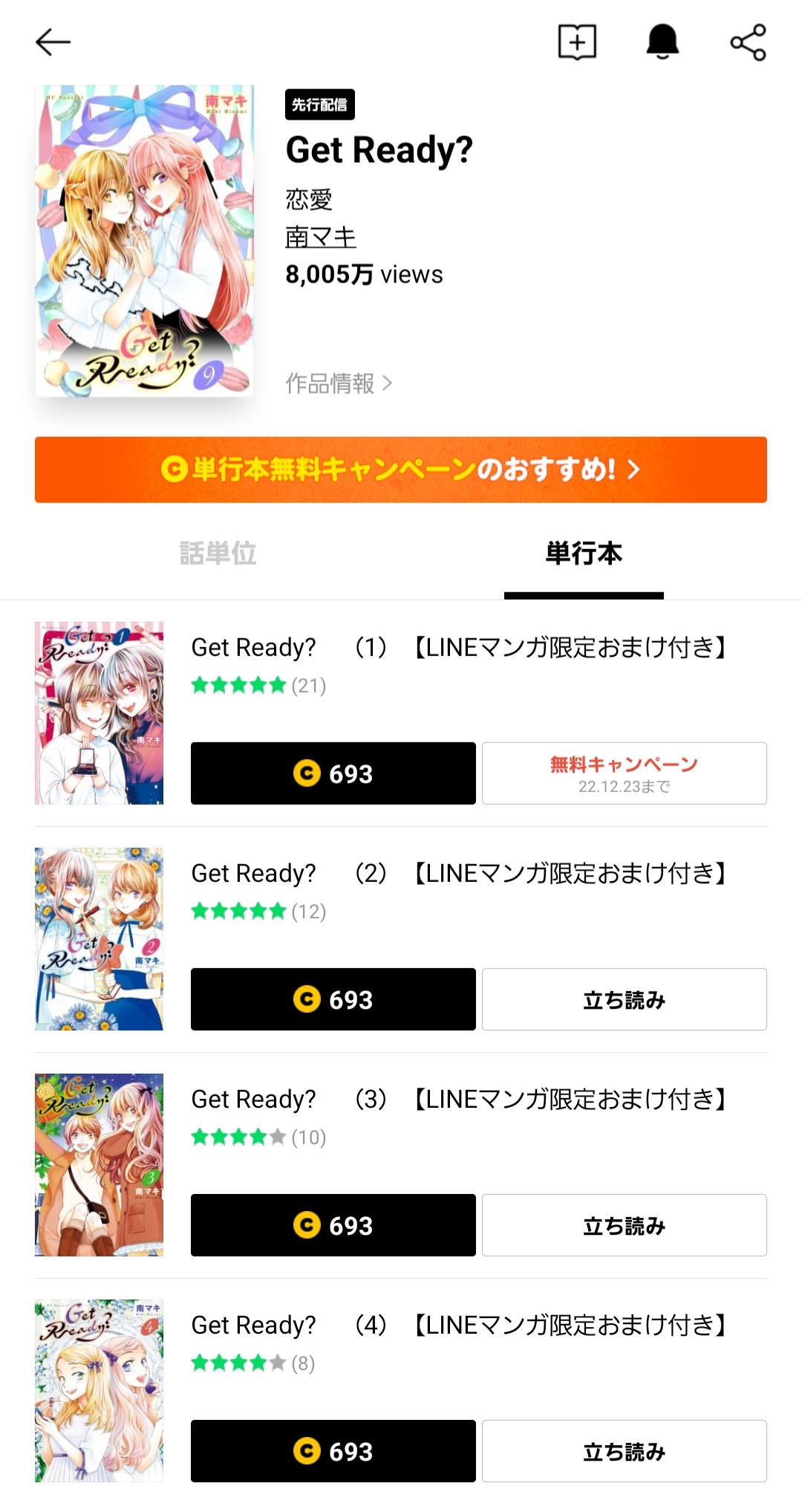Select the 単行本 tab
This screenshot has width=802, height=1512.
point(584,554)
